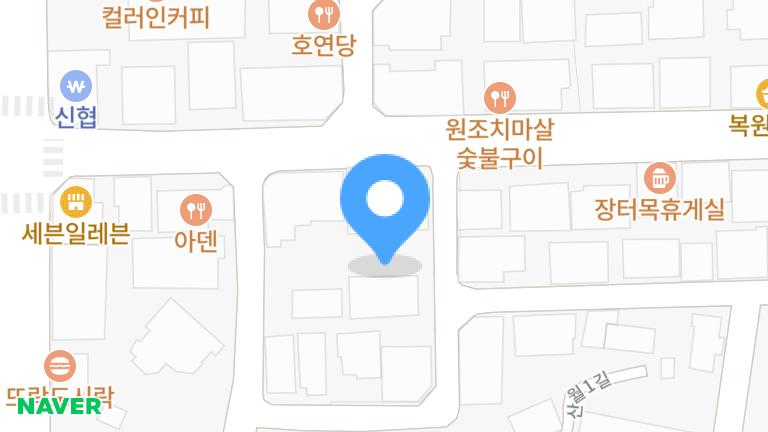The image size is (768, 432).
Task: Select the 호연당 restaurant marker
Action: coord(323,14)
